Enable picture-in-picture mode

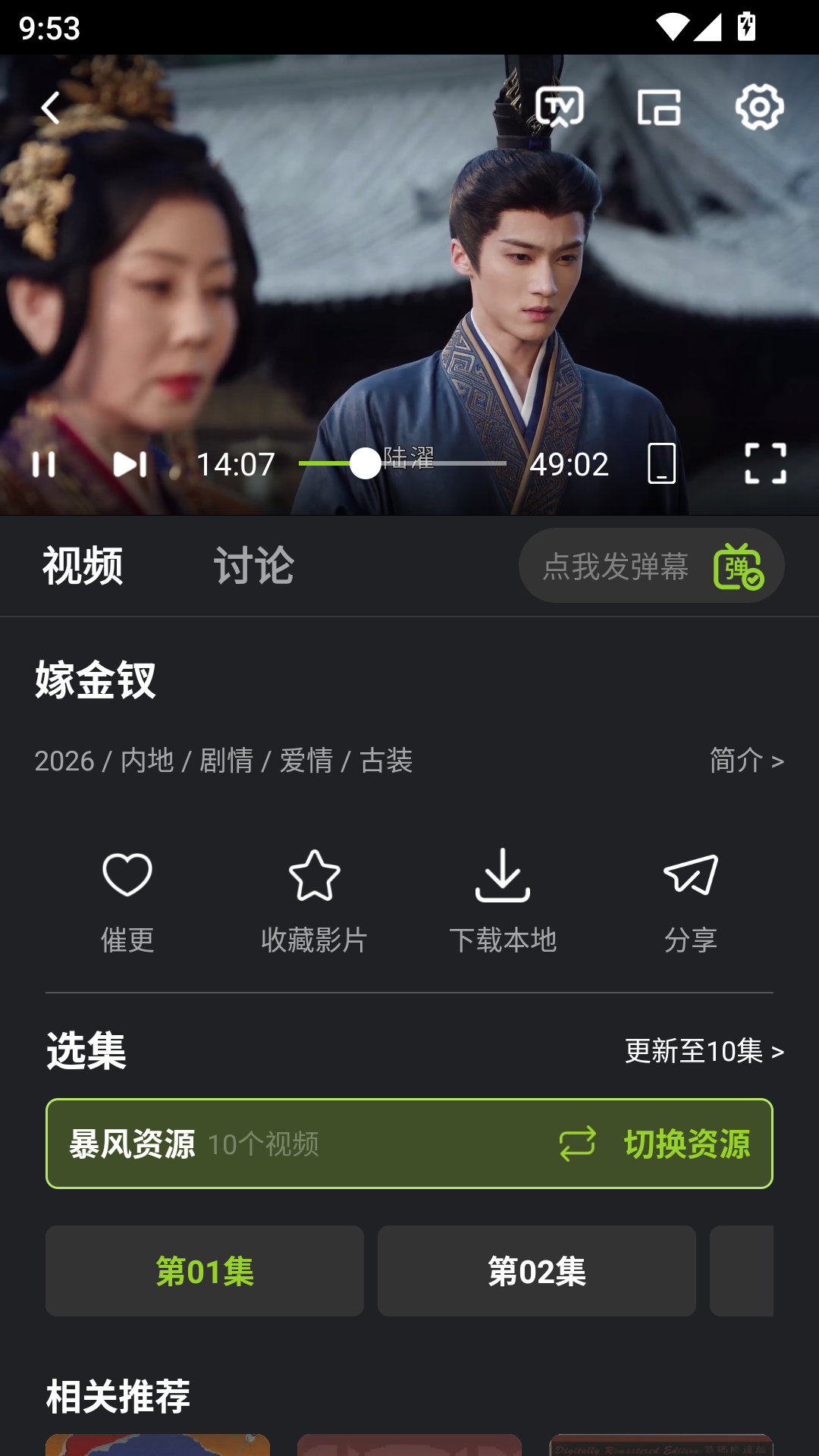(659, 107)
